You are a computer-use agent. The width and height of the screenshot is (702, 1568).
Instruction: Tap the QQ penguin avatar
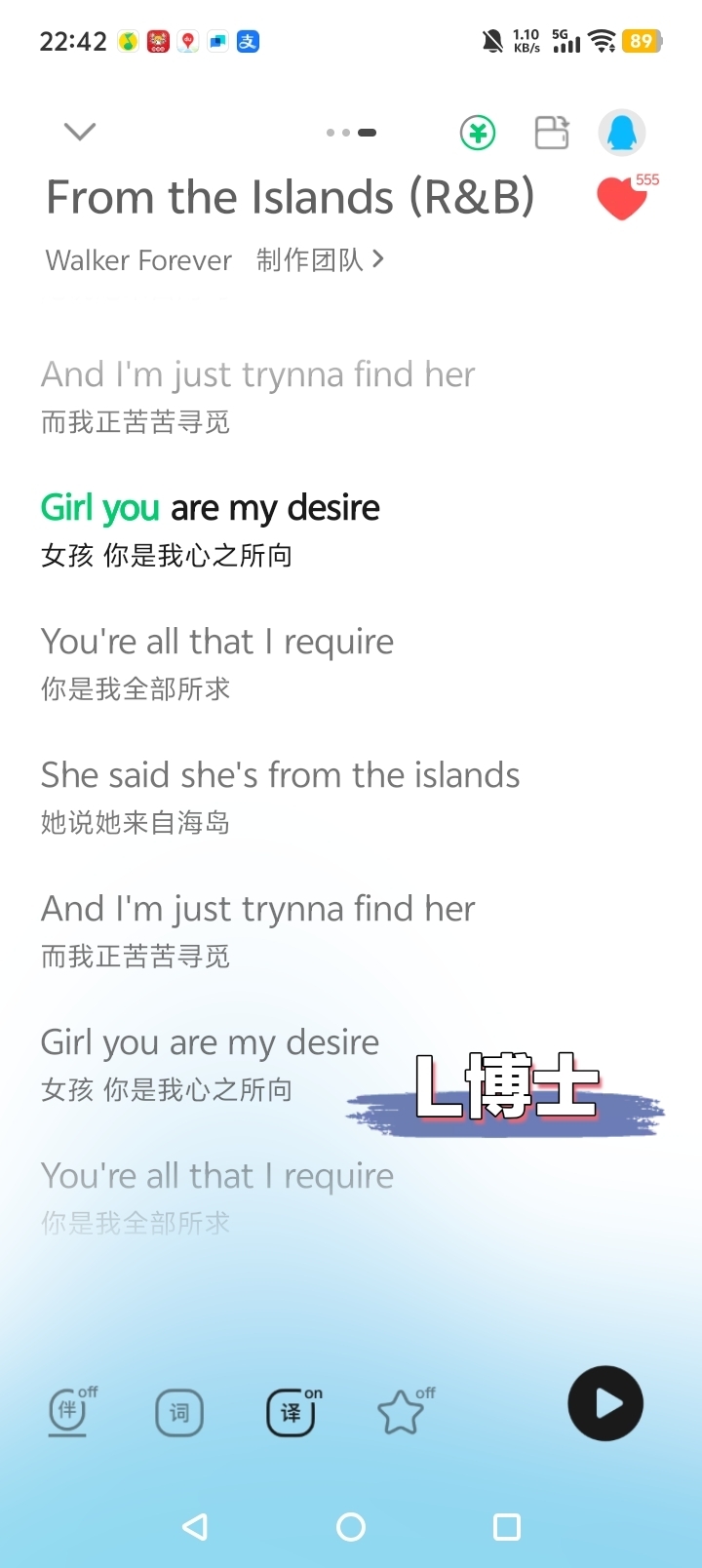621,133
